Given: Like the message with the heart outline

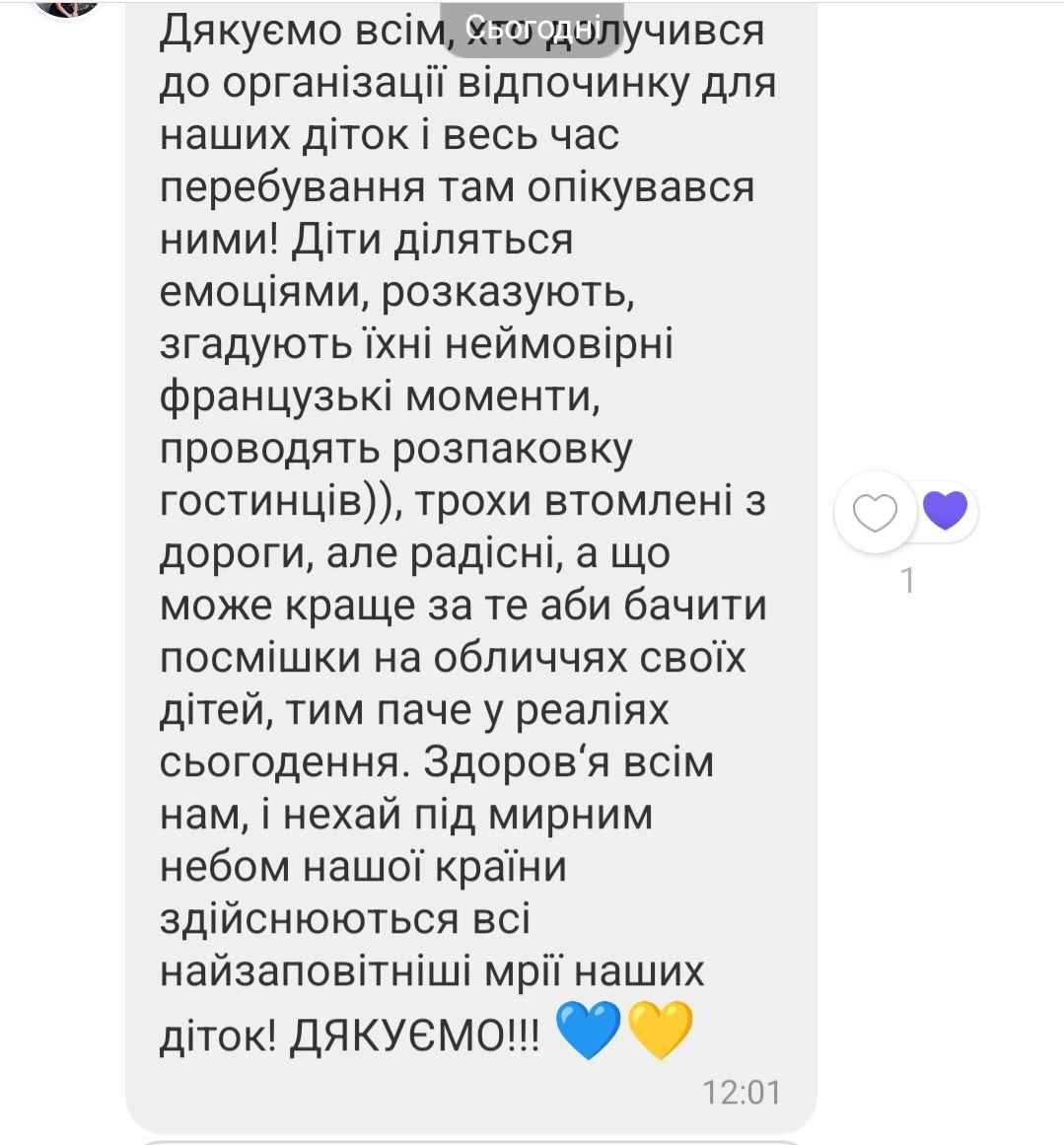Looking at the screenshot, I should coord(874,513).
